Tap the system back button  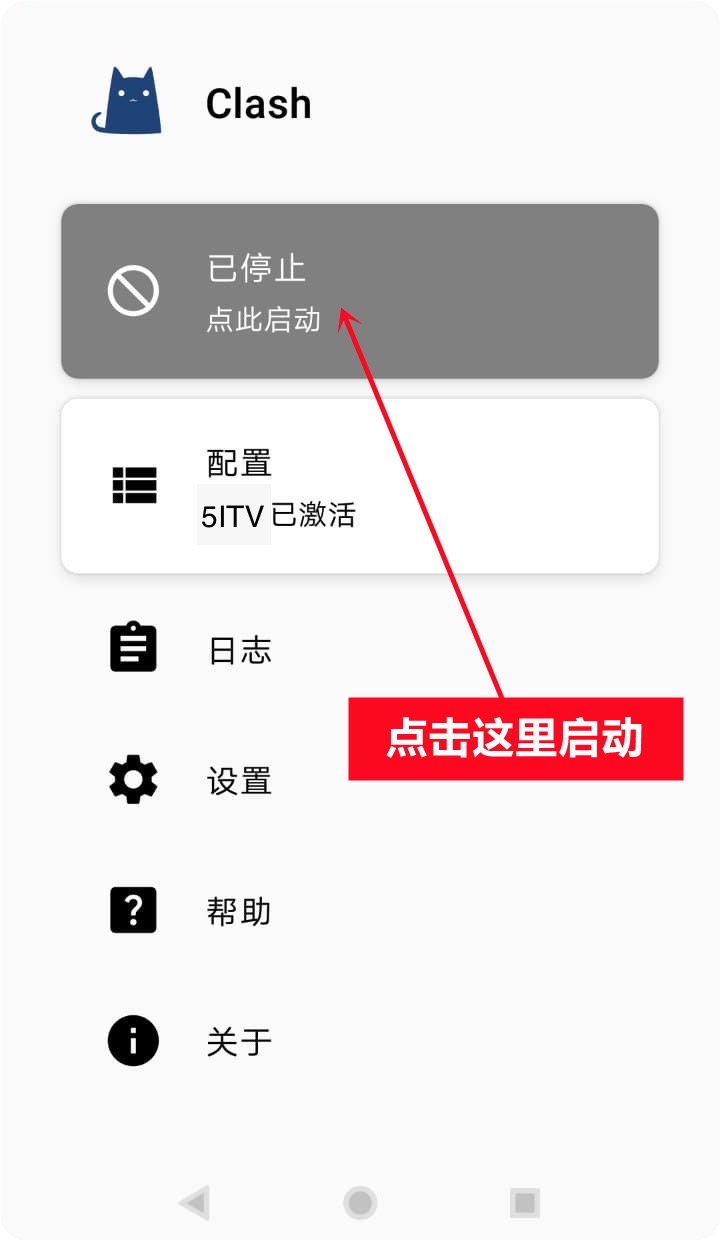(195, 1202)
